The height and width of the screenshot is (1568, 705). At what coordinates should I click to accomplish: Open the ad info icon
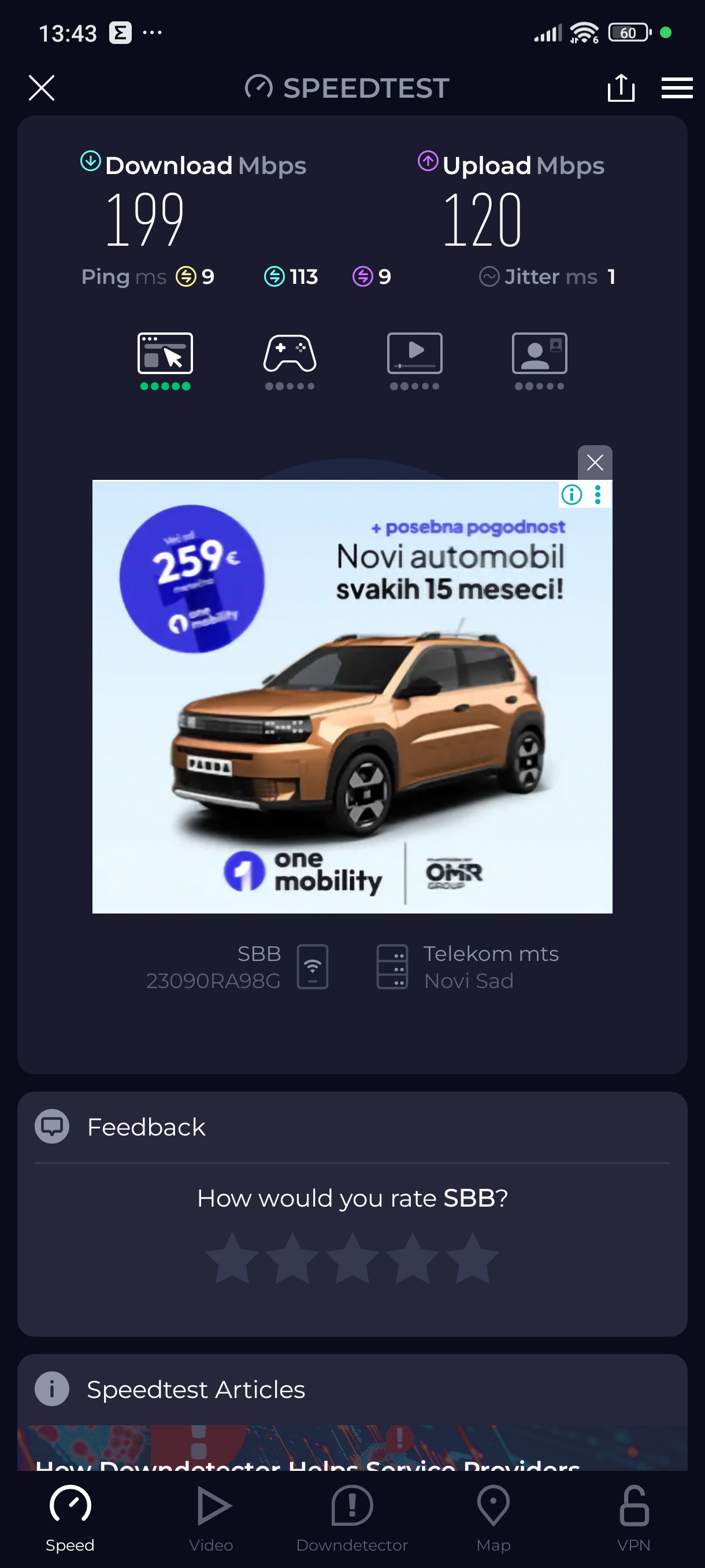(x=571, y=494)
